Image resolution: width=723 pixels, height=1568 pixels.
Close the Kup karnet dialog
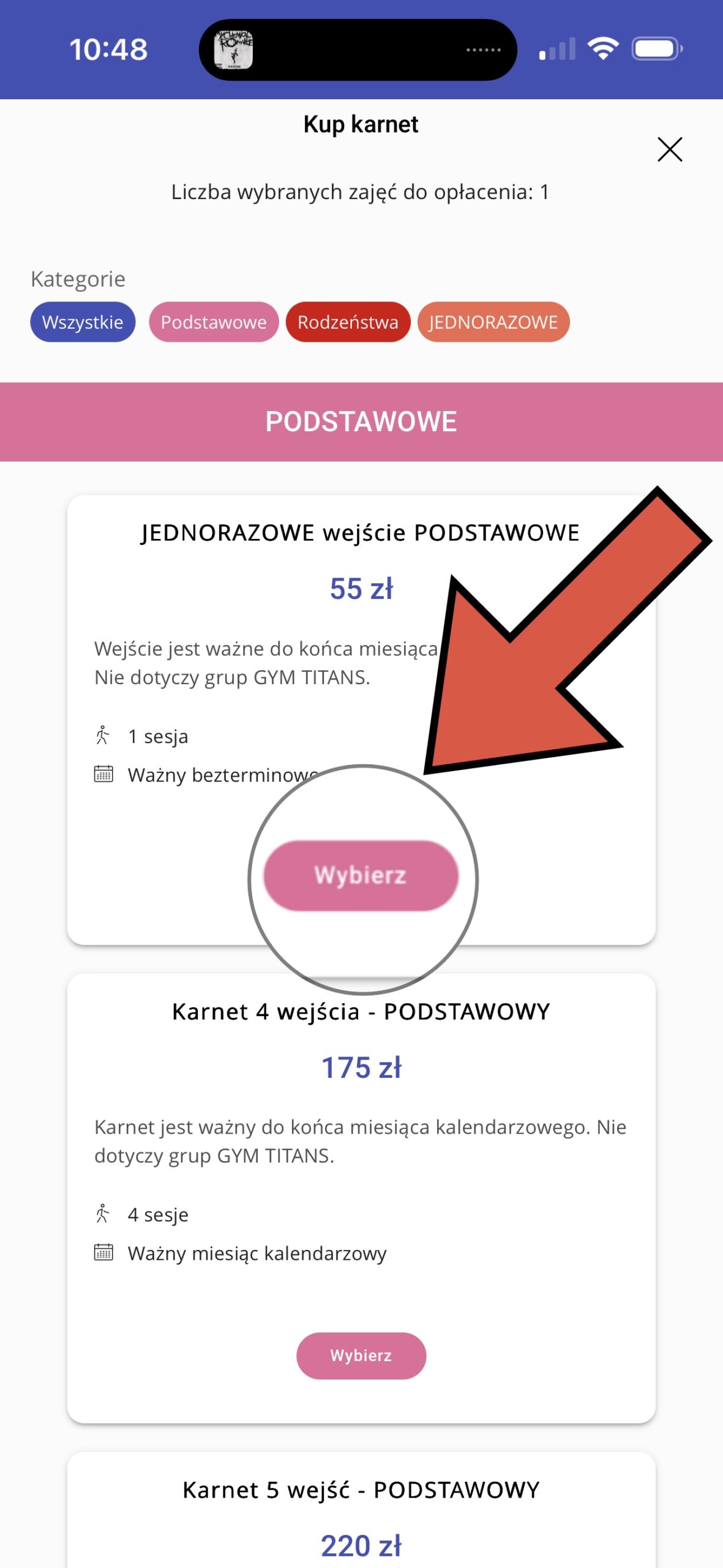click(669, 149)
